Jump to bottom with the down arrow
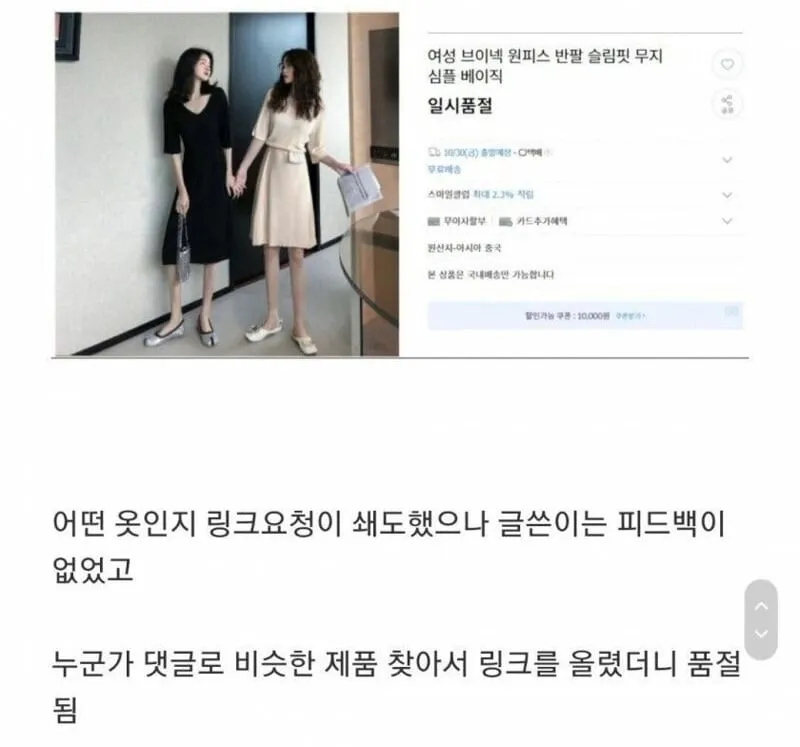 tap(761, 634)
